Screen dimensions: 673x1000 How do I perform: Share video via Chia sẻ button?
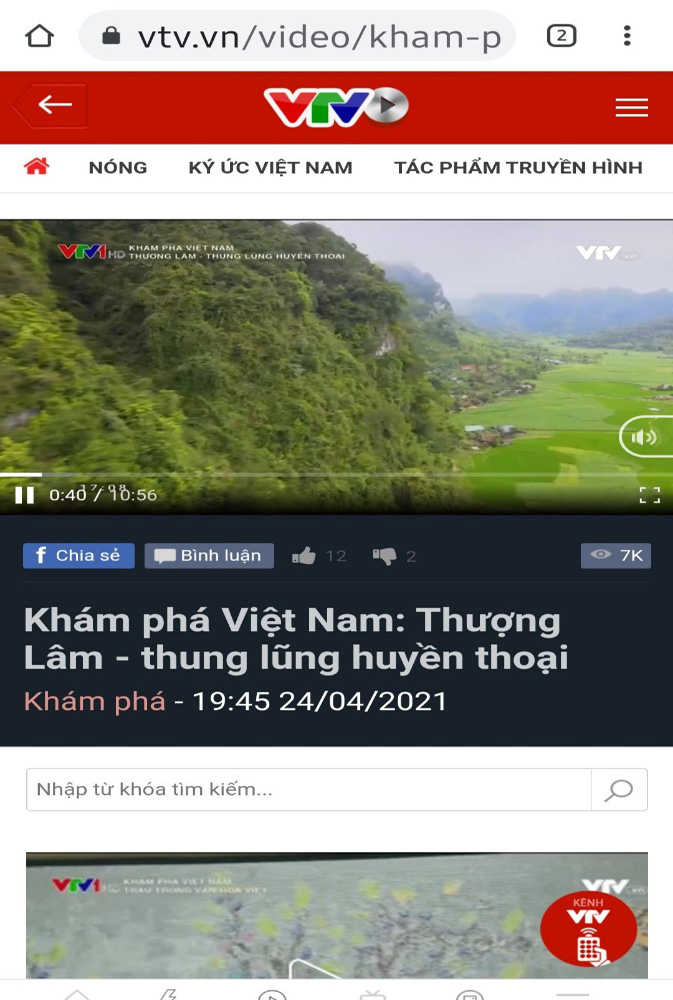[78, 556]
